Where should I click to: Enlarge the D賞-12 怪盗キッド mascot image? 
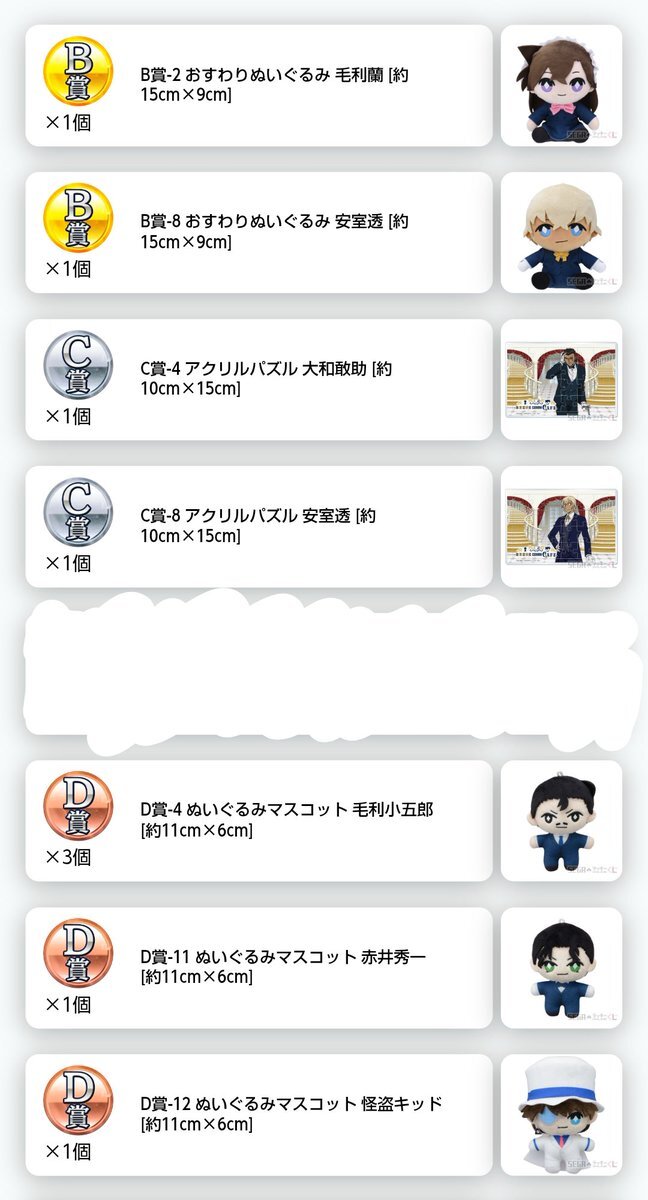tap(561, 1115)
